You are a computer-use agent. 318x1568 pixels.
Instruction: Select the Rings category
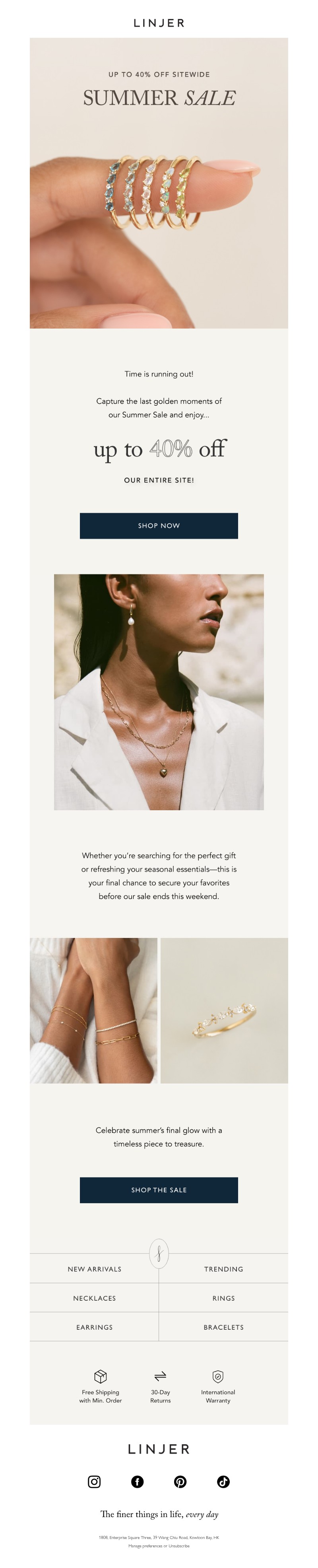point(223,1298)
